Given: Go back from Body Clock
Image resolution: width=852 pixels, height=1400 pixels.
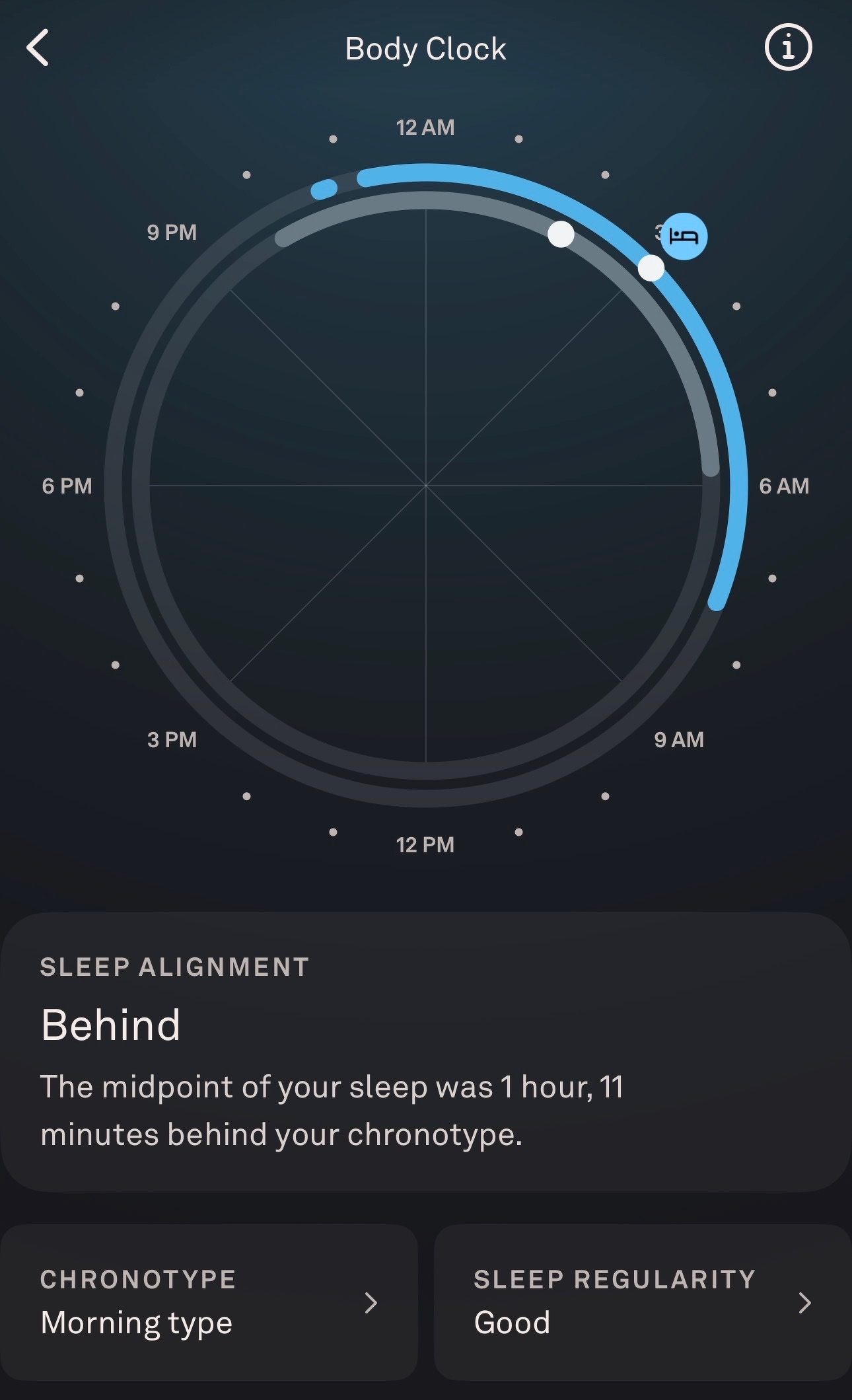Looking at the screenshot, I should [x=38, y=48].
